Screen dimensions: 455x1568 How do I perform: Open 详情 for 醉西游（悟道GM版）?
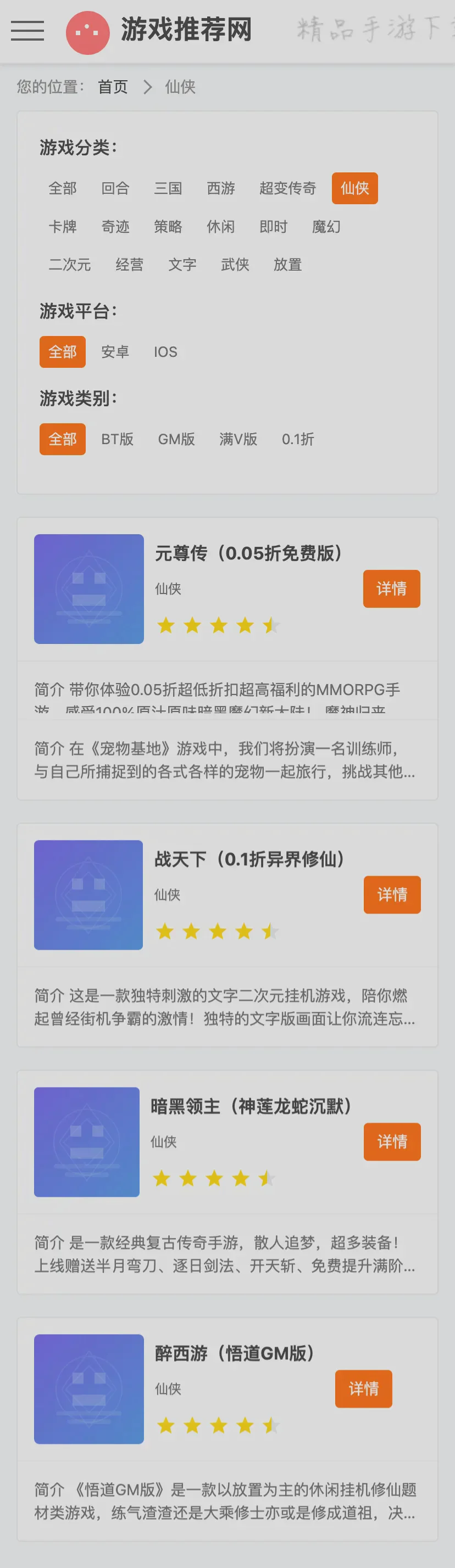pyautogui.click(x=363, y=1388)
